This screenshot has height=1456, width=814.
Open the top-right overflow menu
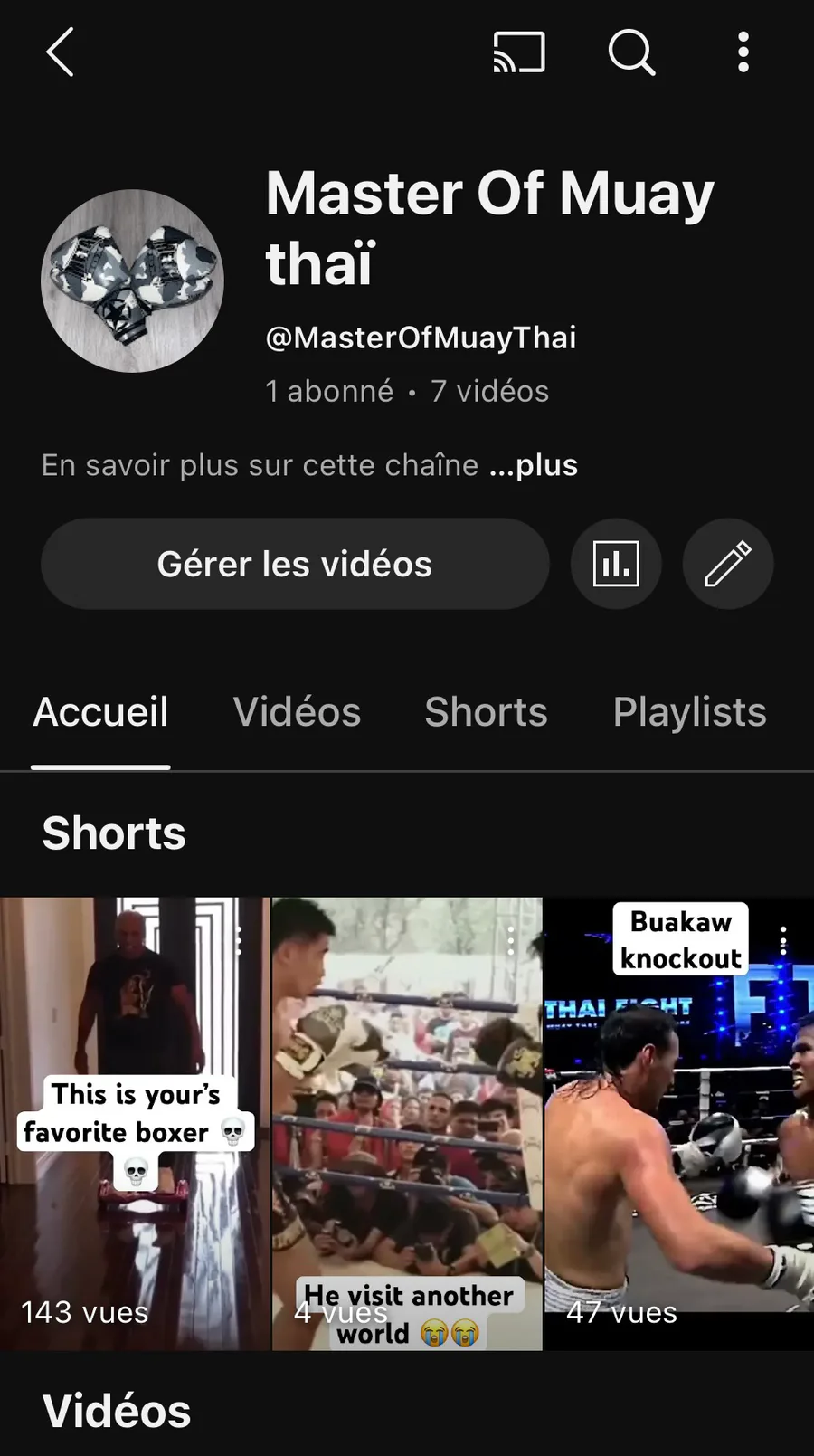[x=743, y=52]
